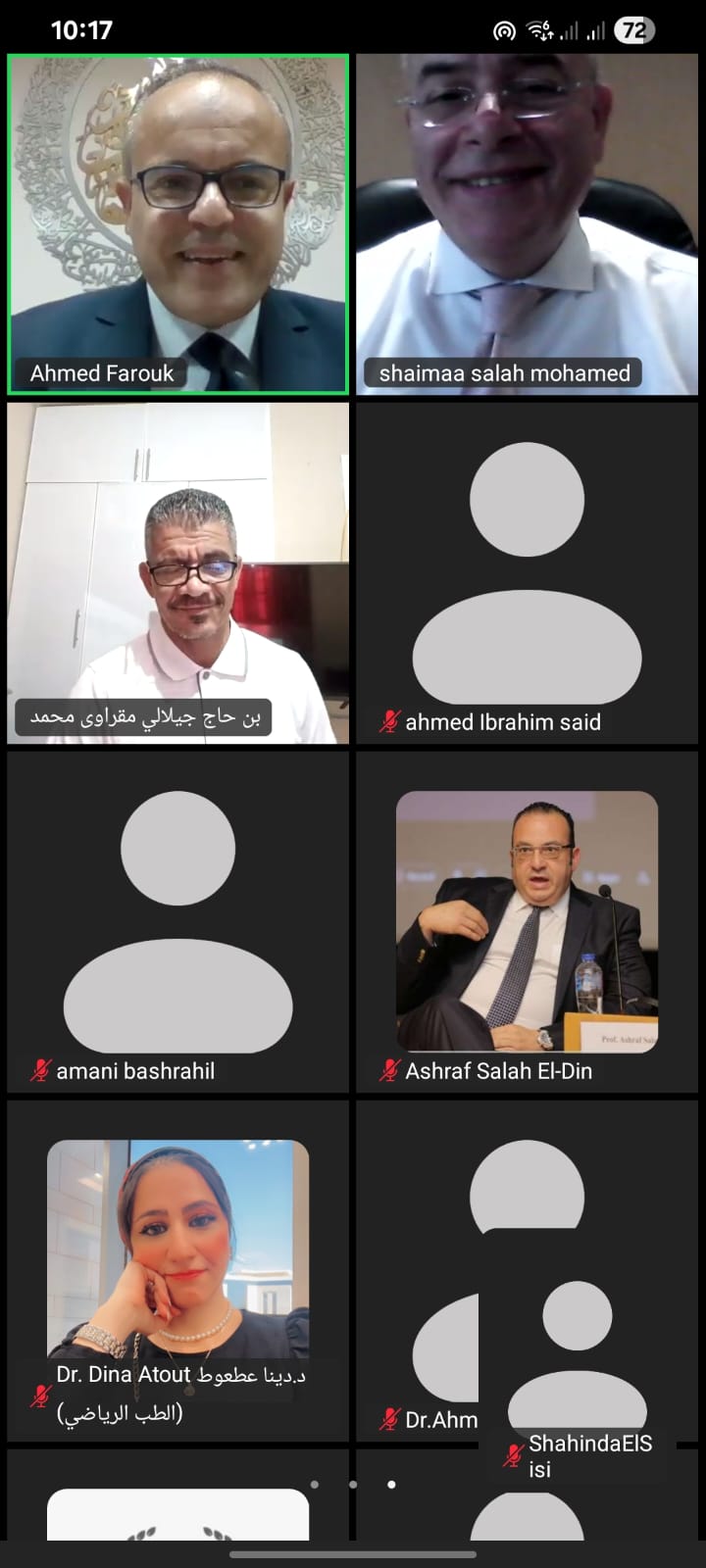This screenshot has width=706, height=1568.
Task: Open ahmed Ibrahim said's participant tile
Action: click(x=527, y=572)
